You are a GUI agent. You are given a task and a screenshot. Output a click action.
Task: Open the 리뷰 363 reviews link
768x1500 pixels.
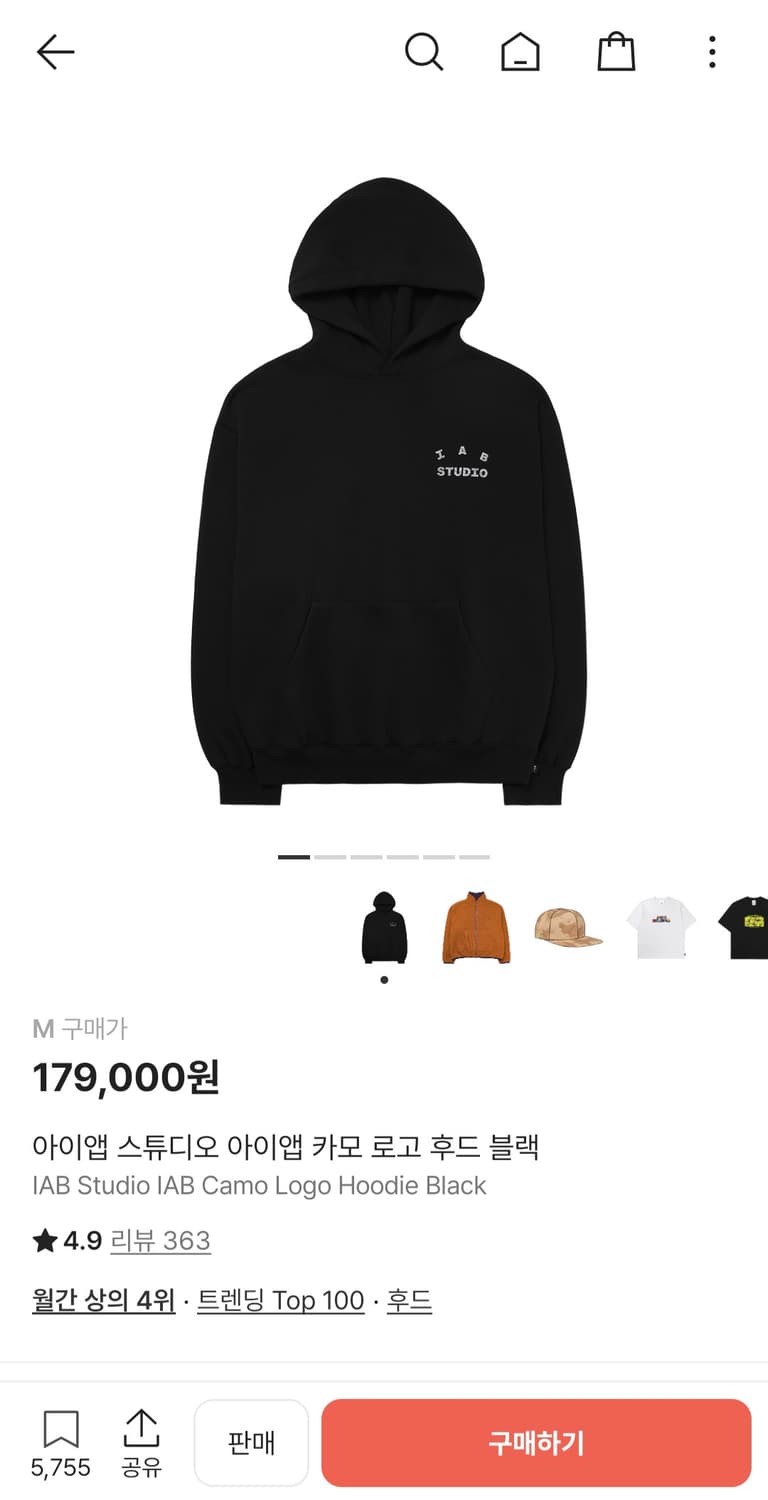pyautogui.click(x=160, y=1240)
